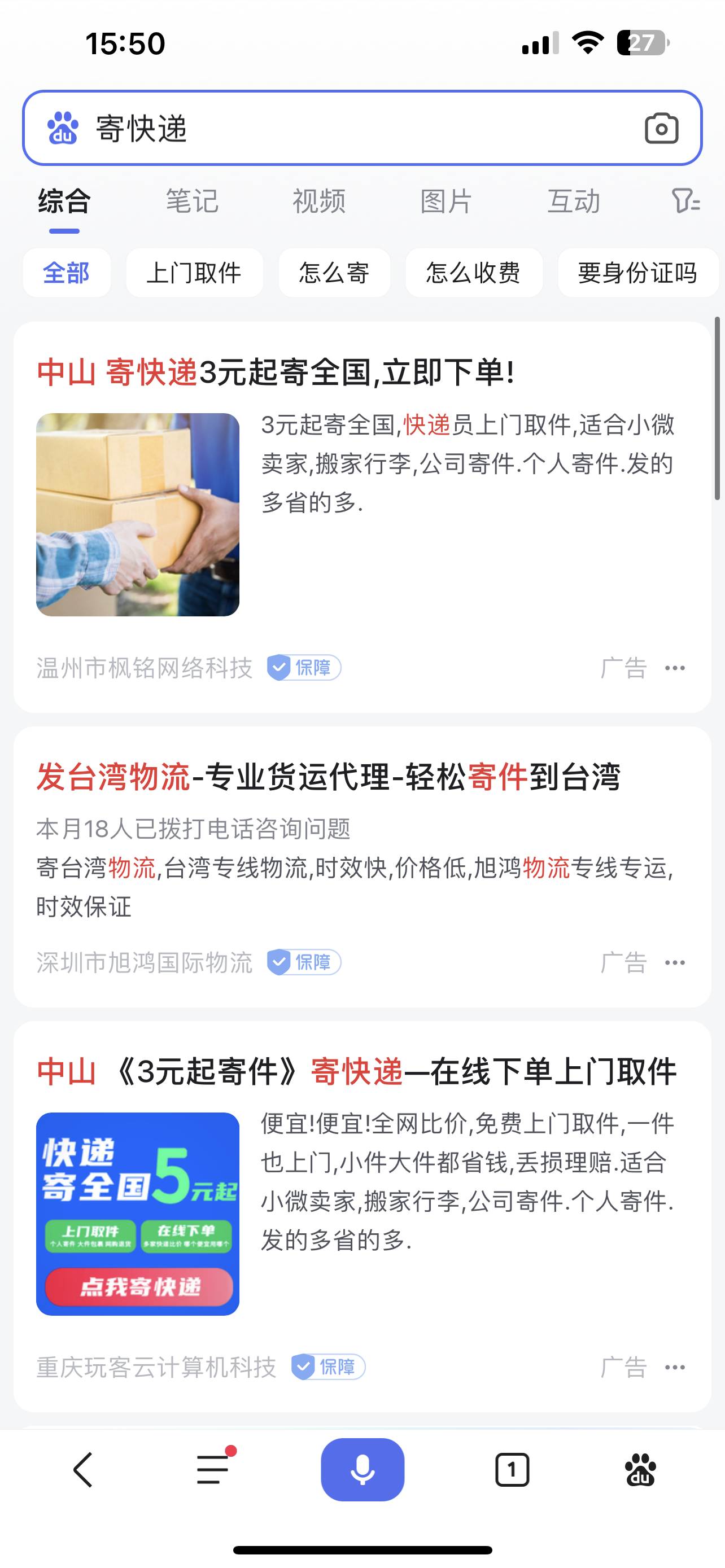Start voice search with the microphone button
This screenshot has height=1568, width=725.
[x=362, y=1470]
